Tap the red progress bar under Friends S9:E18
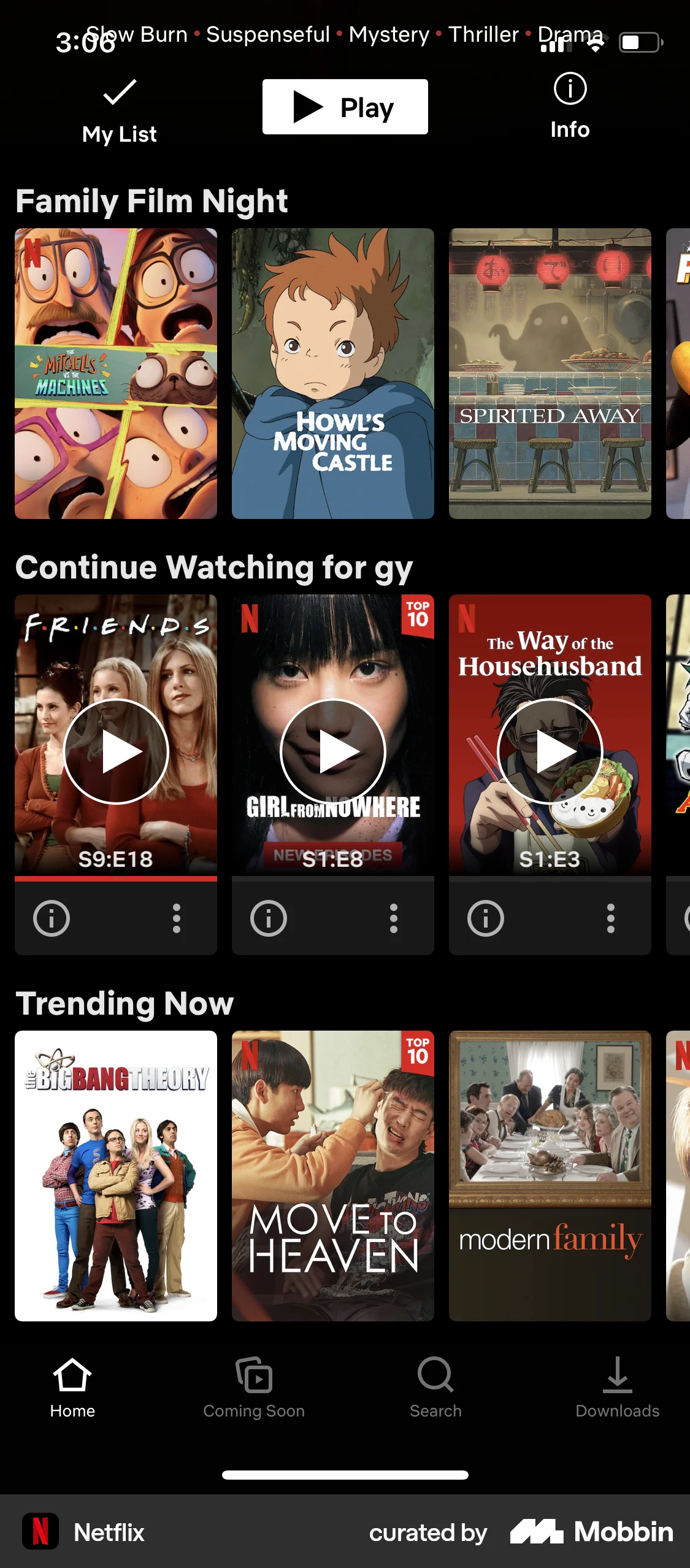The width and height of the screenshot is (690, 1568). [115, 880]
